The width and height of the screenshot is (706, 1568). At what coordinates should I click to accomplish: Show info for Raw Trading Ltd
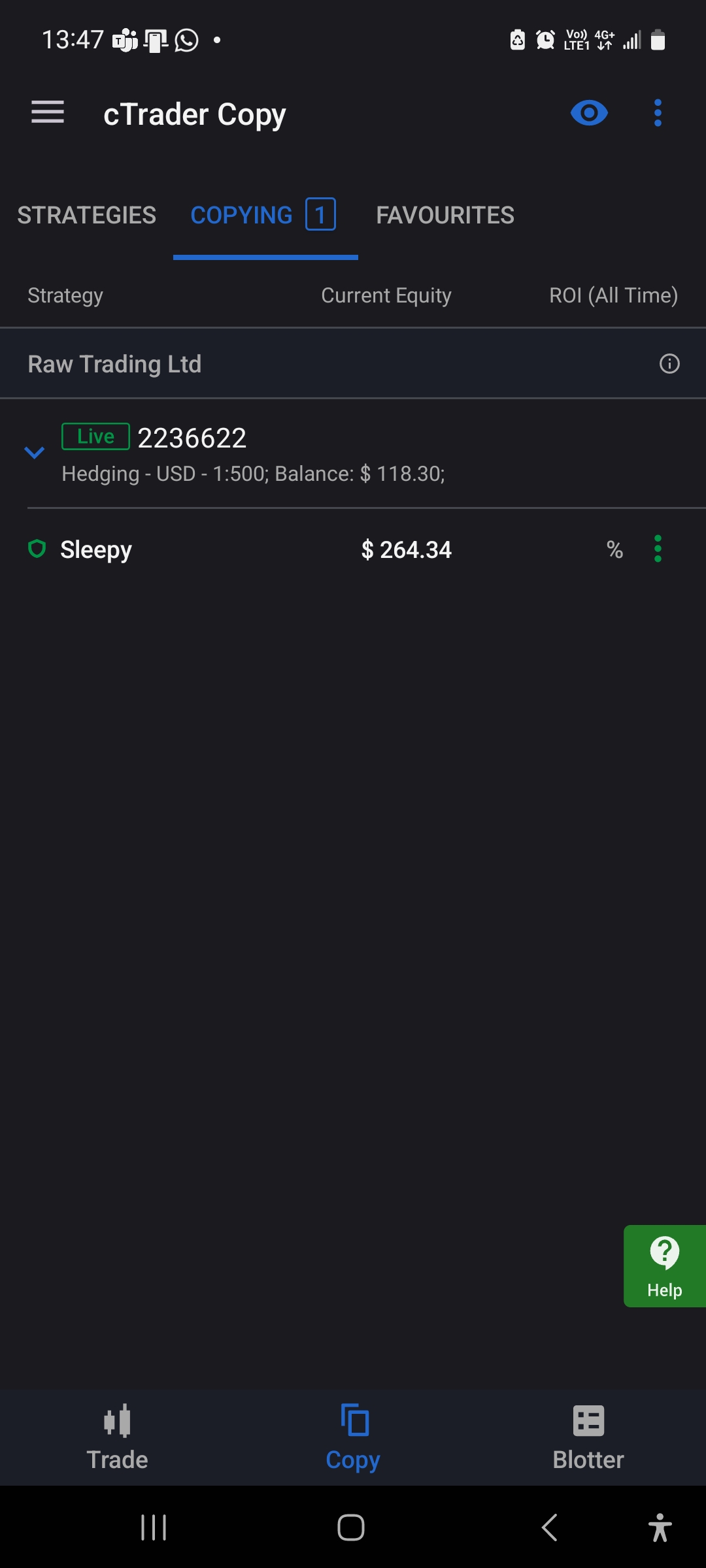pyautogui.click(x=669, y=364)
